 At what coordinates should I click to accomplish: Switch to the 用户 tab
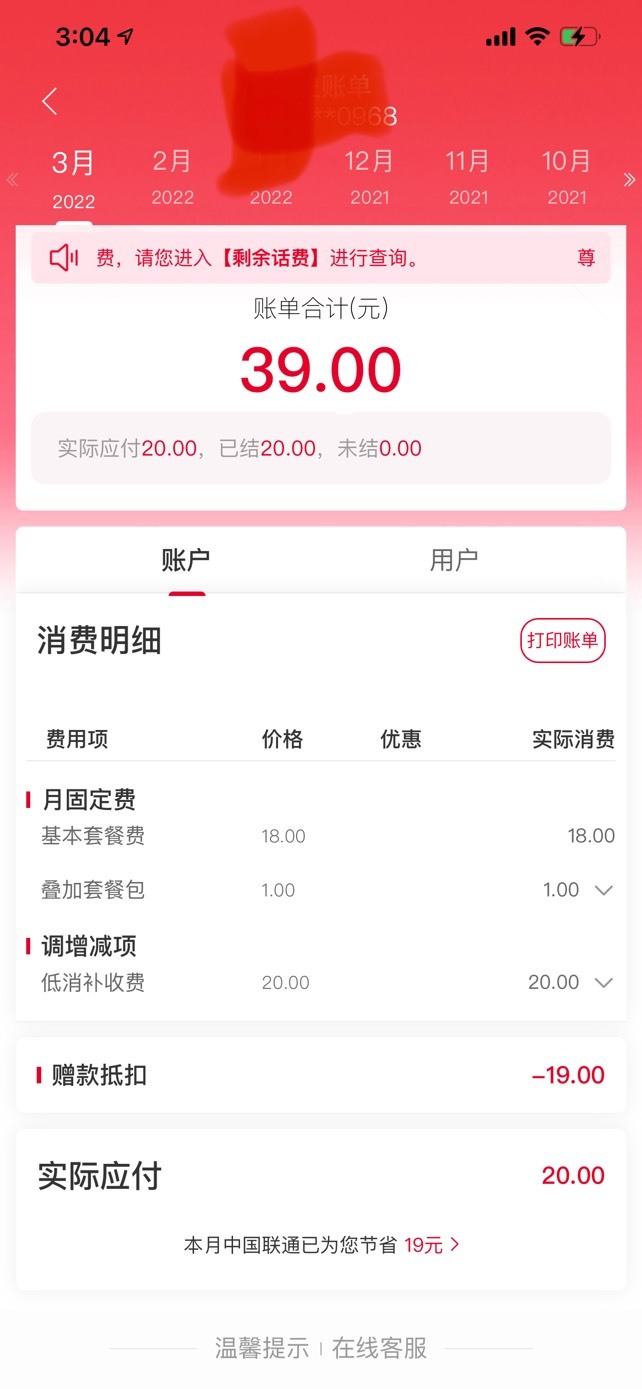point(454,560)
